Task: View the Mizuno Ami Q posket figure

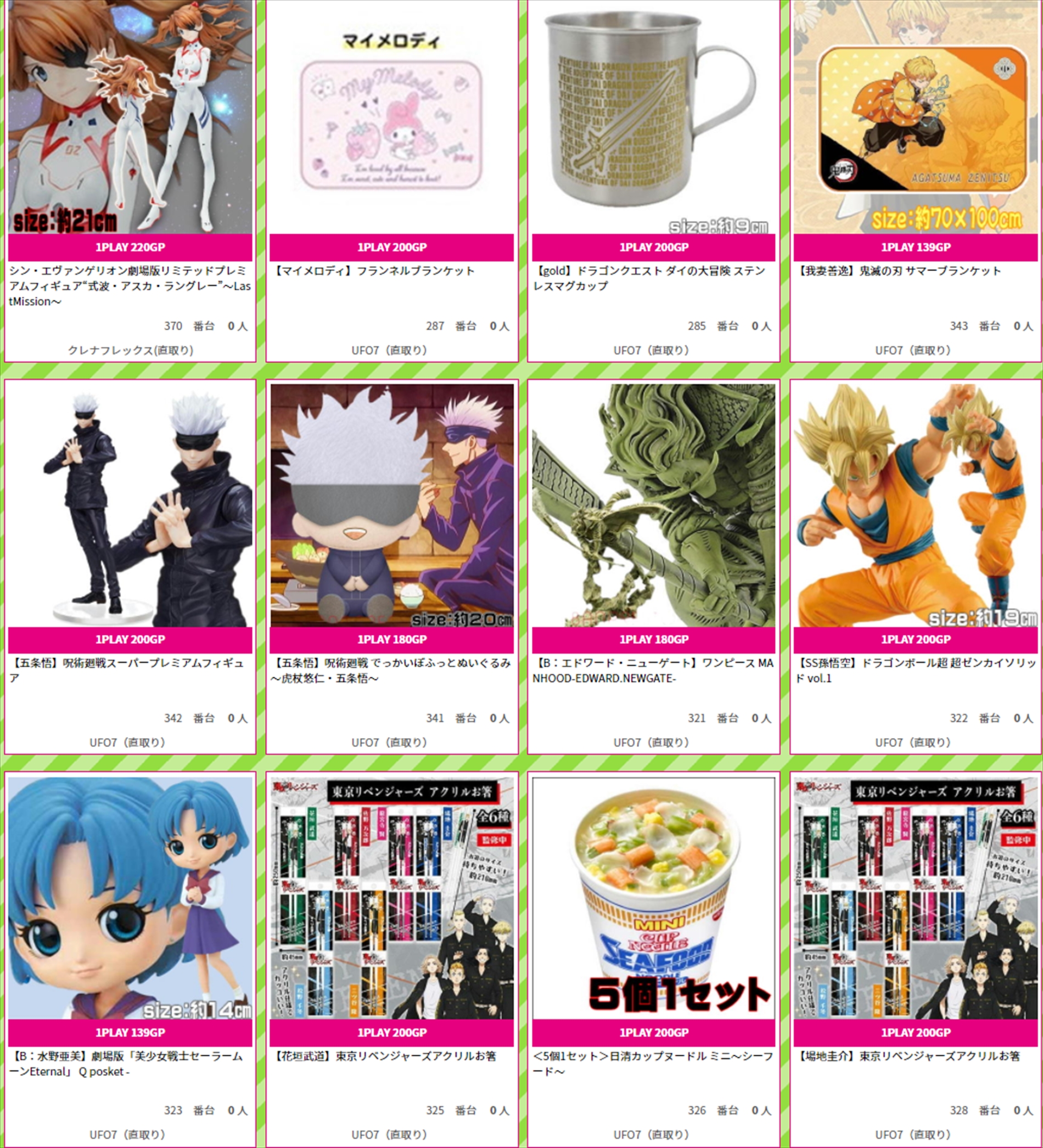Action: coord(130,898)
